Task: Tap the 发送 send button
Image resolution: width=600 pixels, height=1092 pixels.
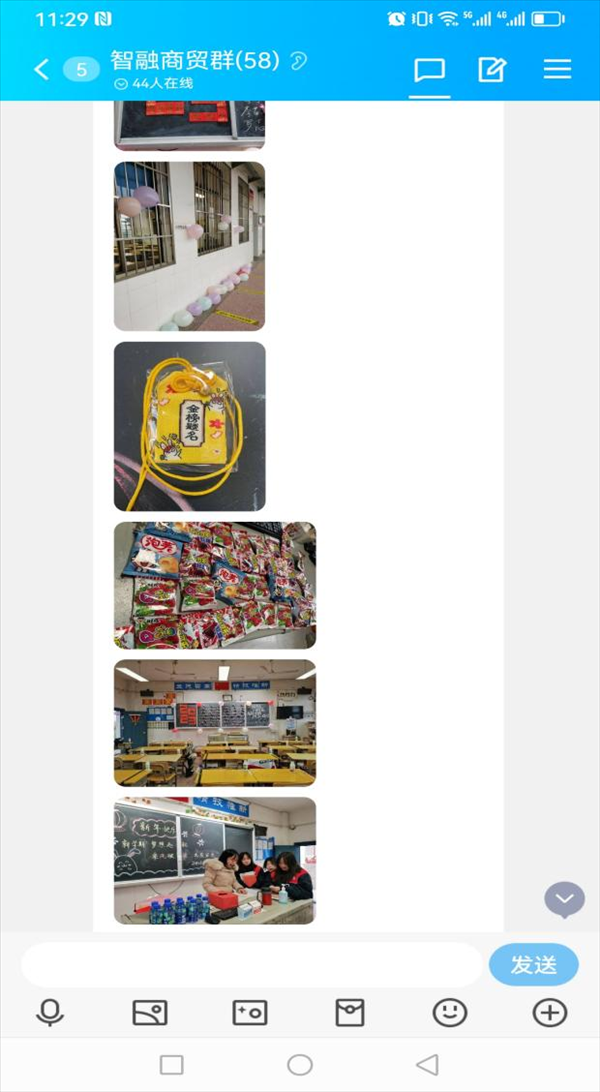Action: tap(534, 965)
